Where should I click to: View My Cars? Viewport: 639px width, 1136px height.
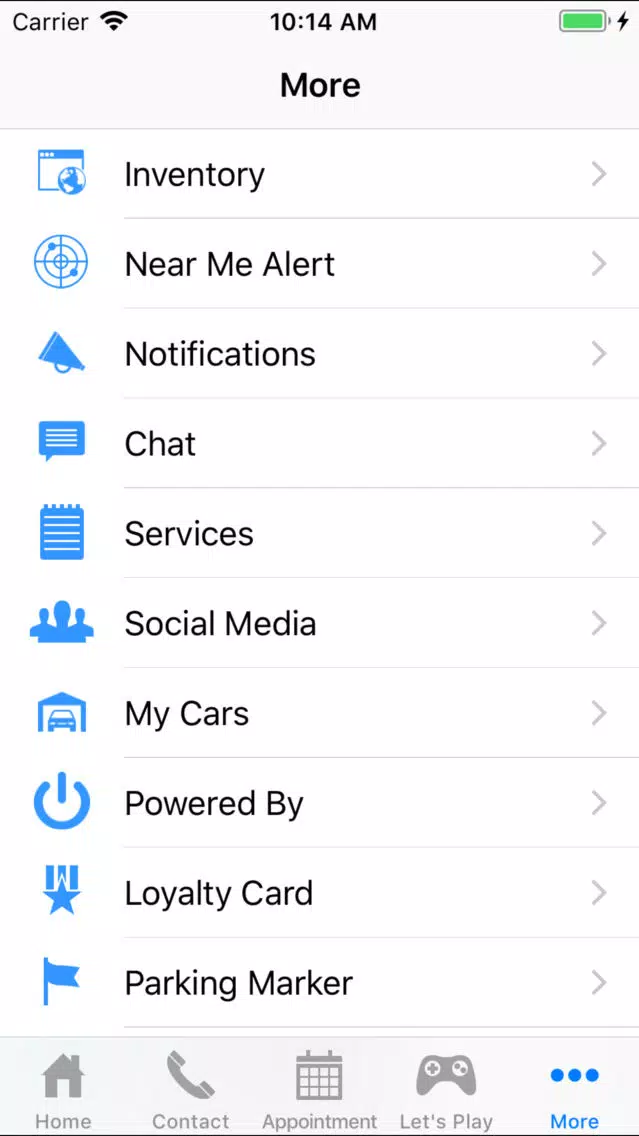point(320,713)
